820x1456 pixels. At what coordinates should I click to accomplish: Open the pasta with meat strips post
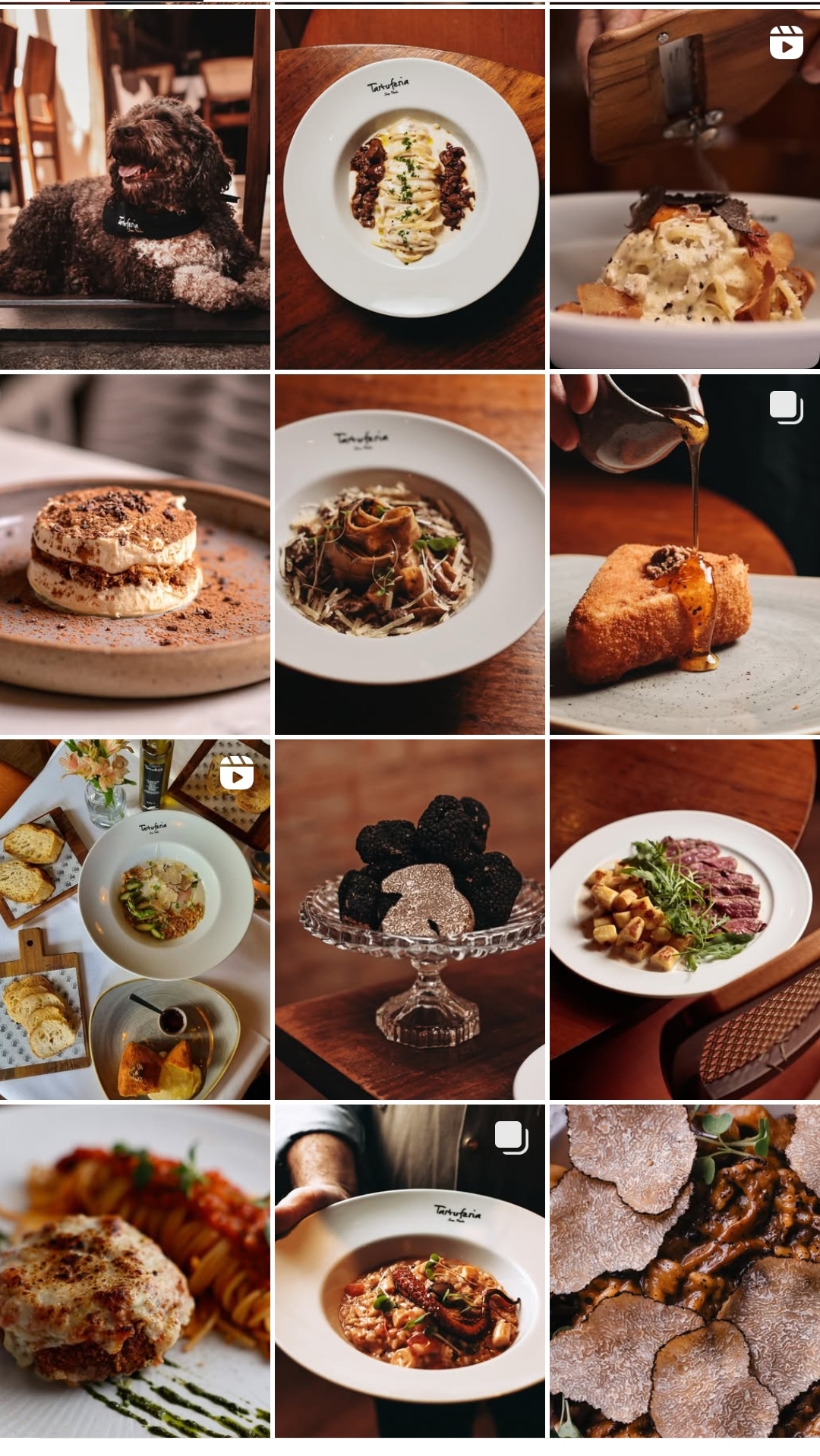(x=409, y=188)
